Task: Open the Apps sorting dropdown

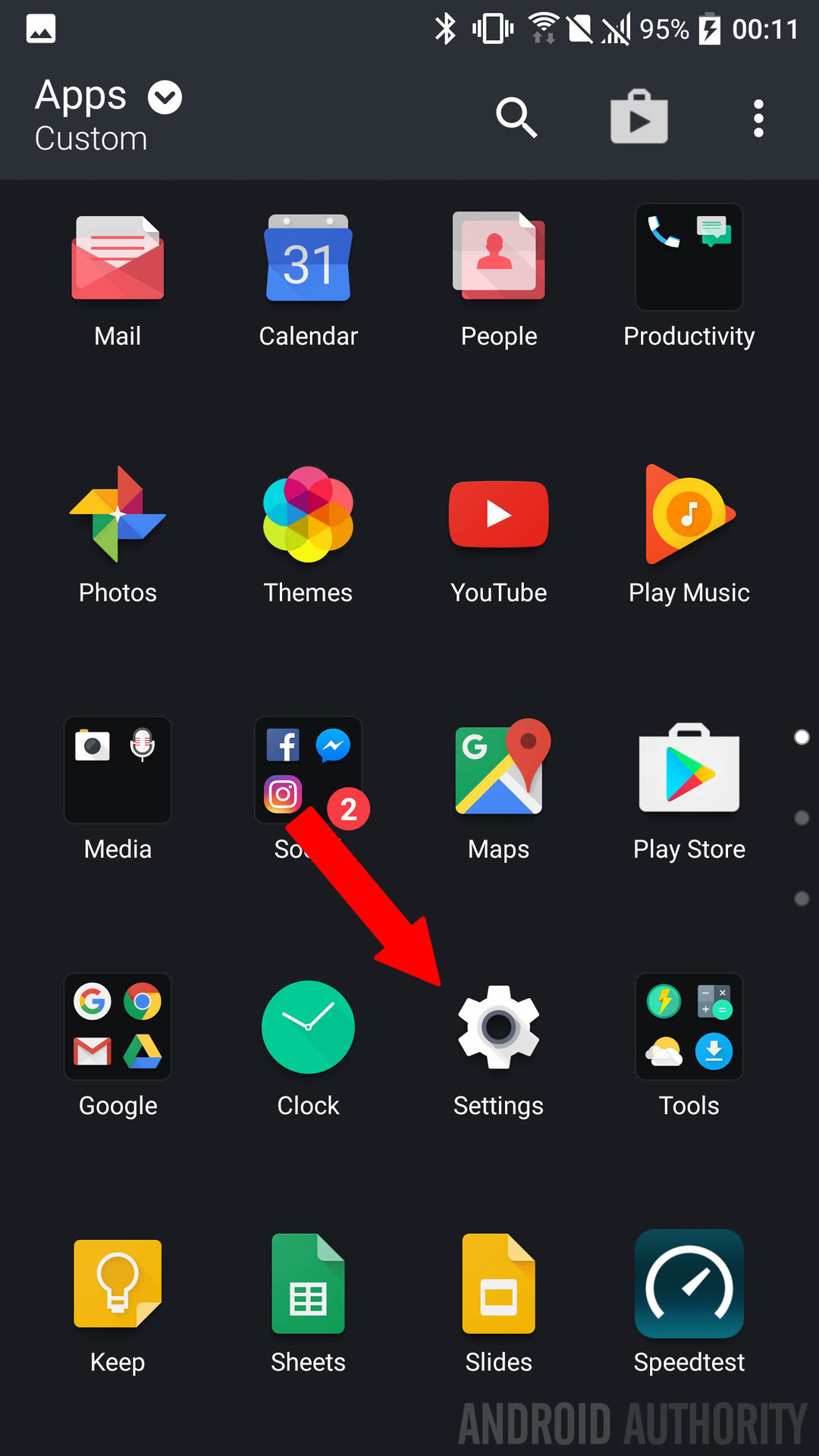Action: tap(165, 98)
